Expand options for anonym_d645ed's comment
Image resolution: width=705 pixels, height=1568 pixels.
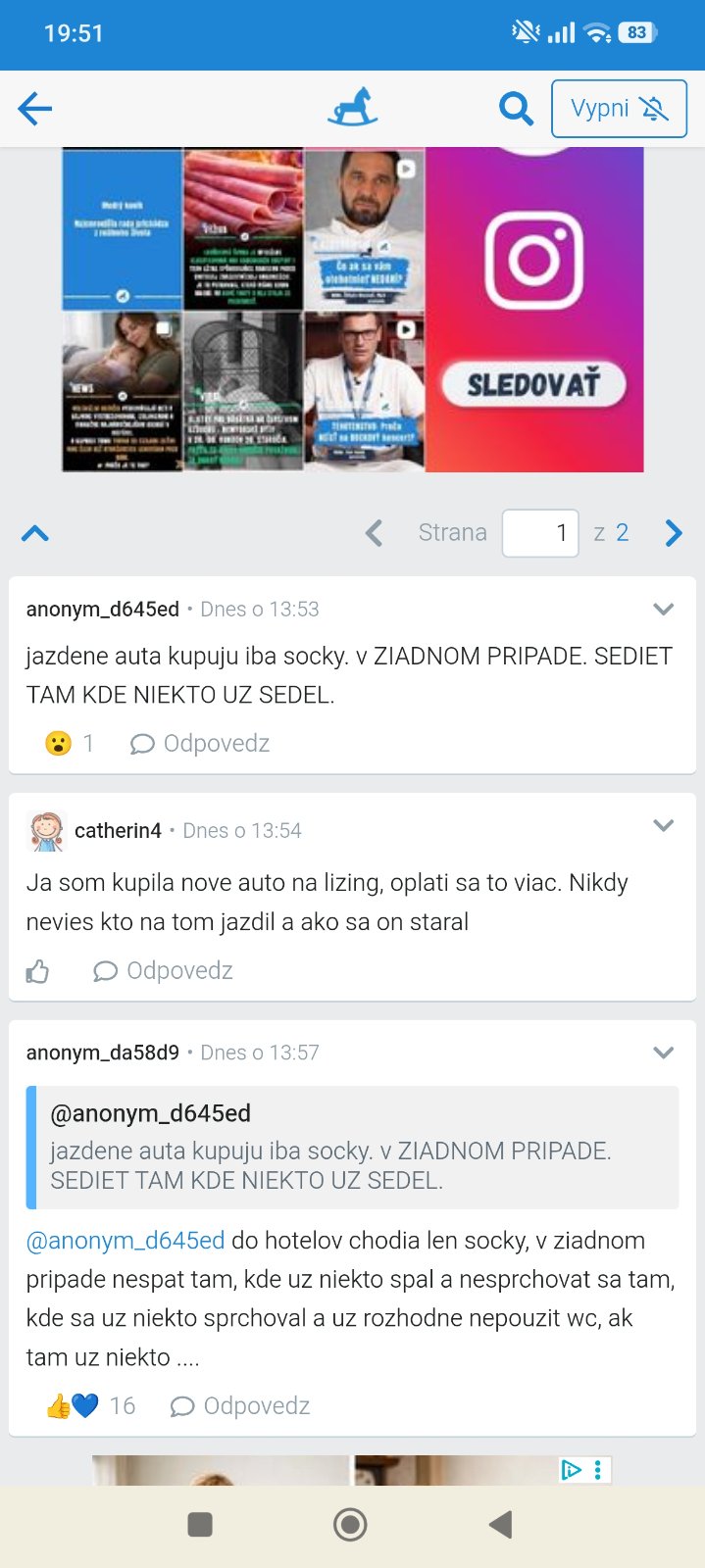[663, 610]
